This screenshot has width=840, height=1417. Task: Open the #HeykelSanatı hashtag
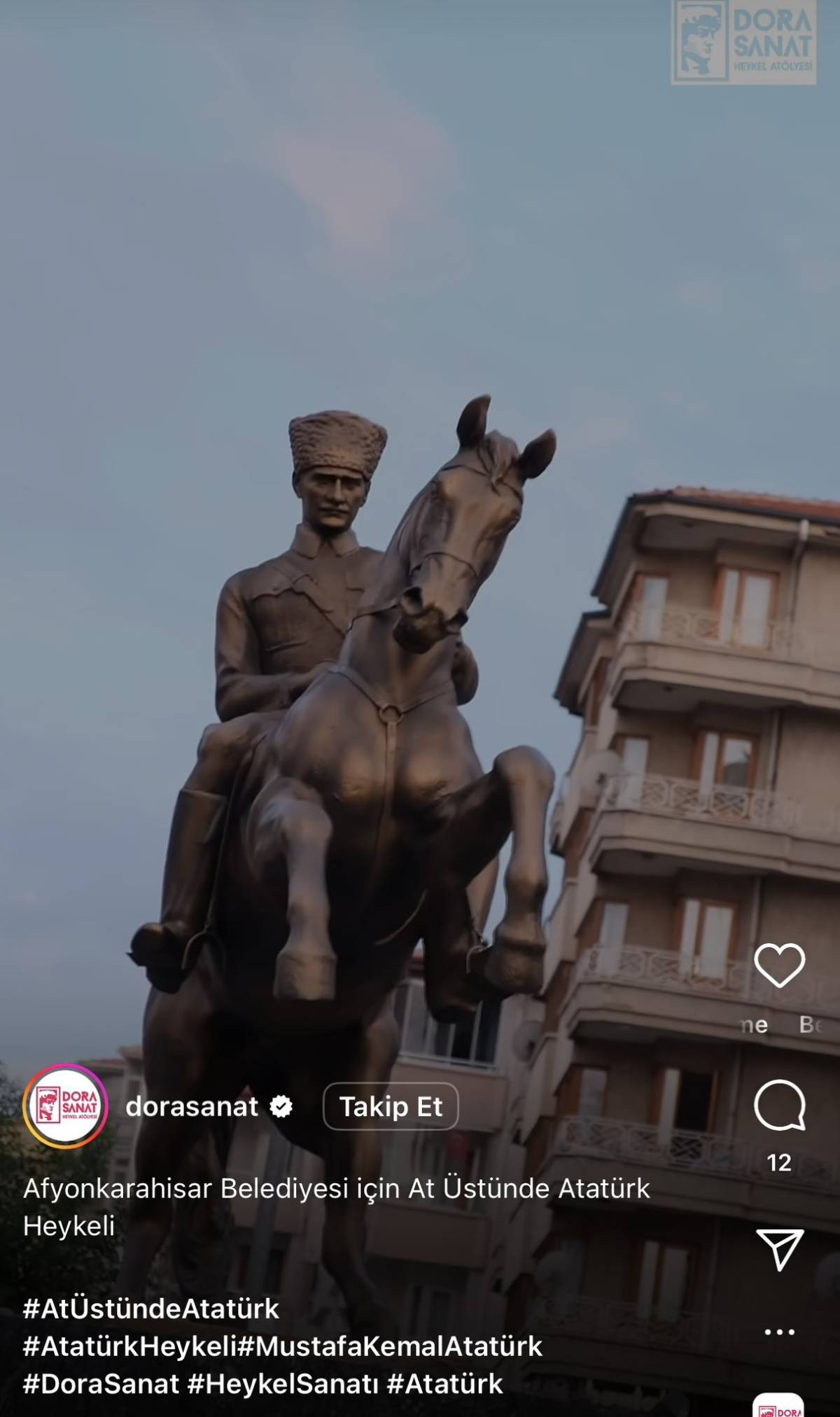click(x=284, y=1383)
